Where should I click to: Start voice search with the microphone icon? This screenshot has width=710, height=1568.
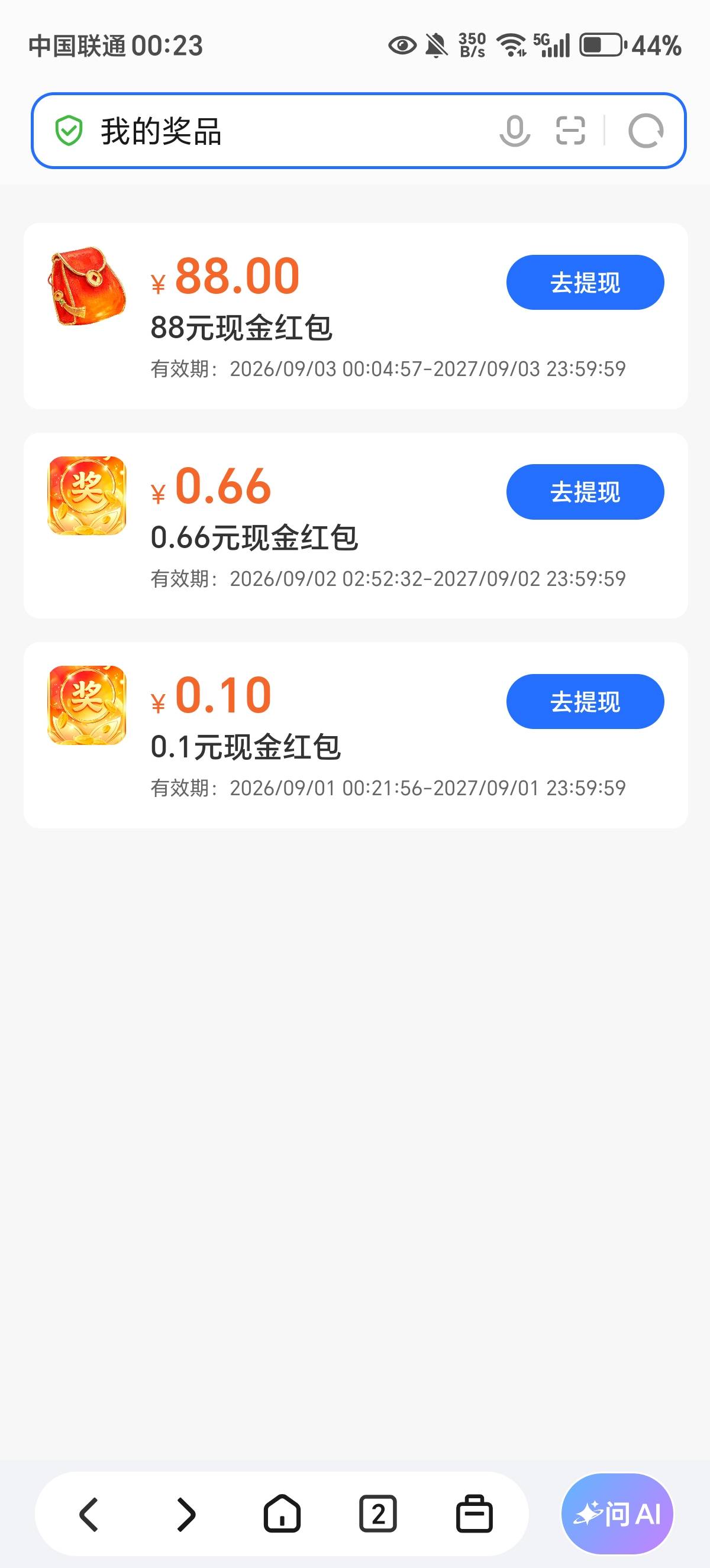coord(515,131)
